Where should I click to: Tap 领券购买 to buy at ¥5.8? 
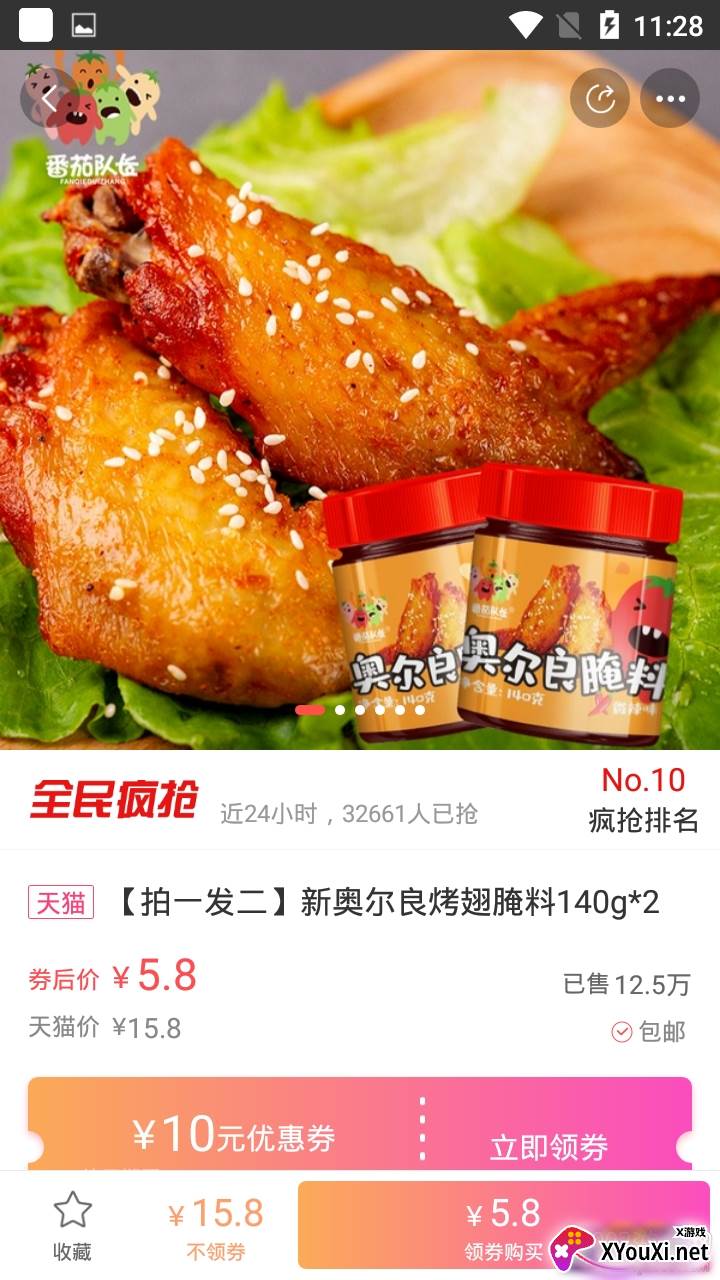pos(504,1225)
